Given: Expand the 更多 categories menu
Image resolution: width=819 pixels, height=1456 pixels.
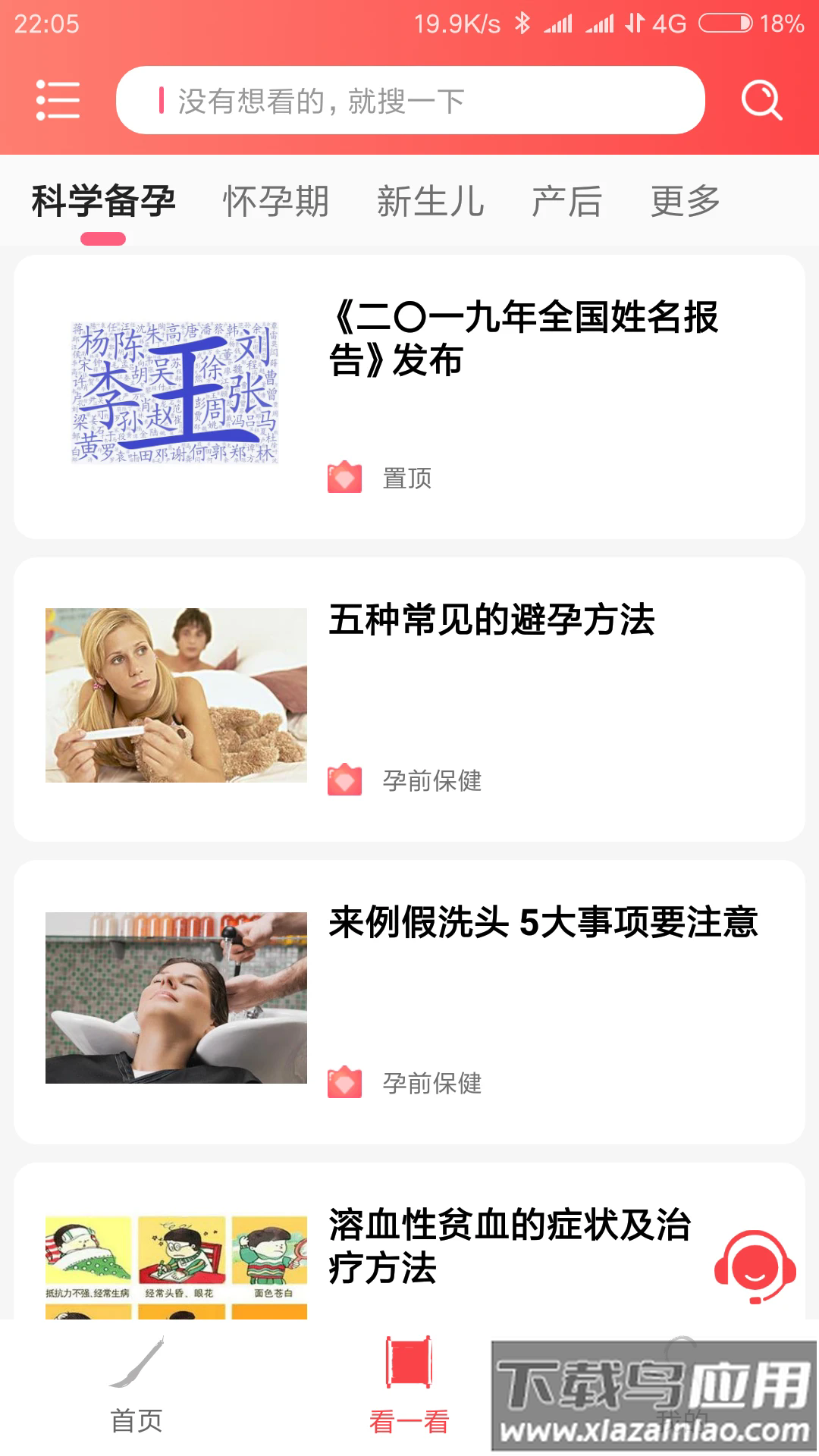Looking at the screenshot, I should point(686,199).
